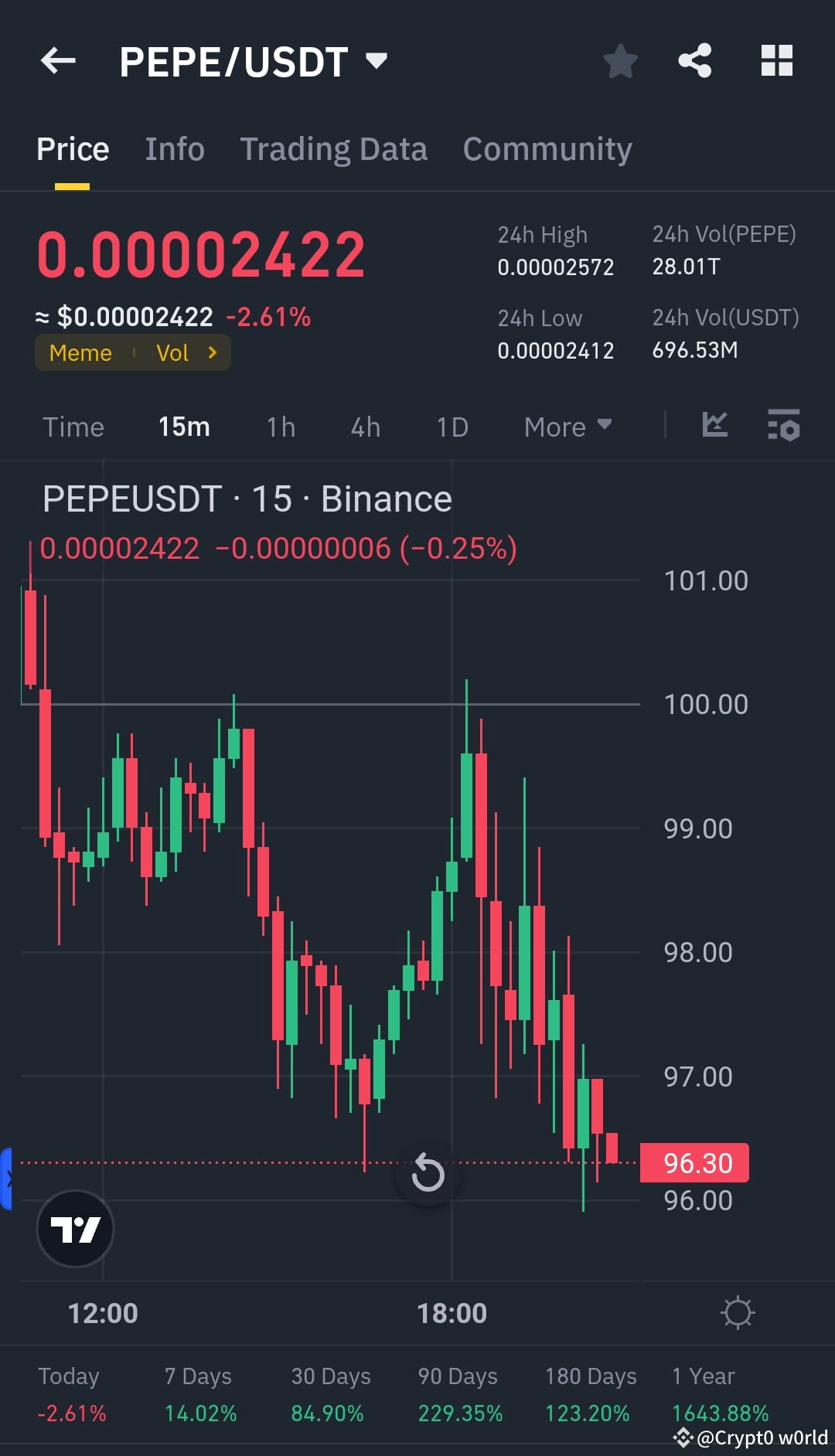
Task: Click the Meme category tag
Action: [80, 352]
